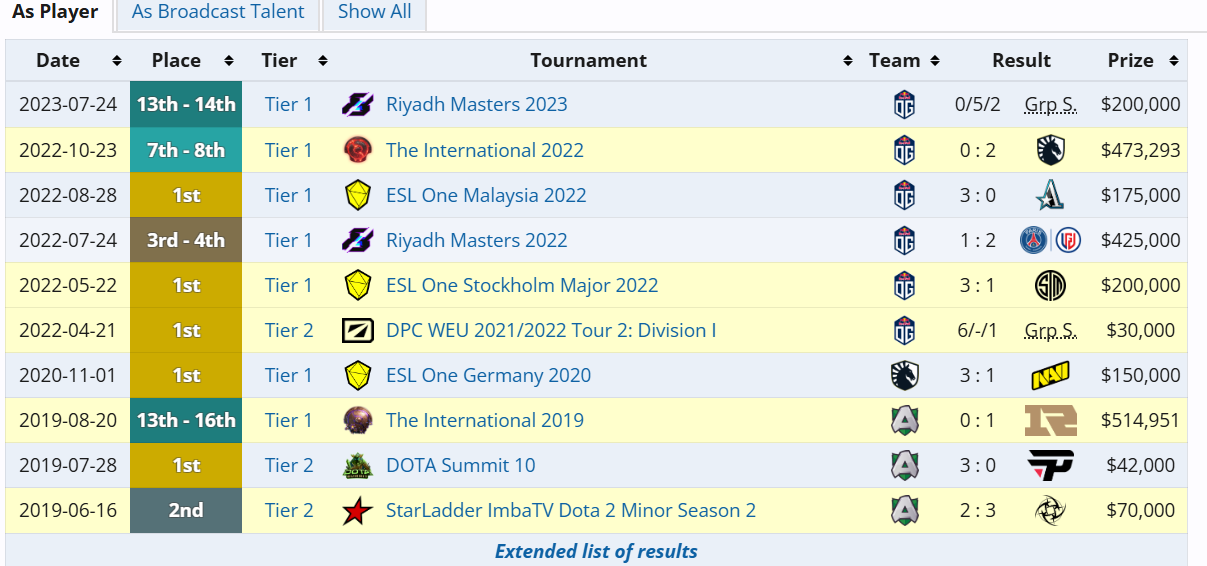View ESL One Malaysia 2022 tournament

tap(486, 195)
